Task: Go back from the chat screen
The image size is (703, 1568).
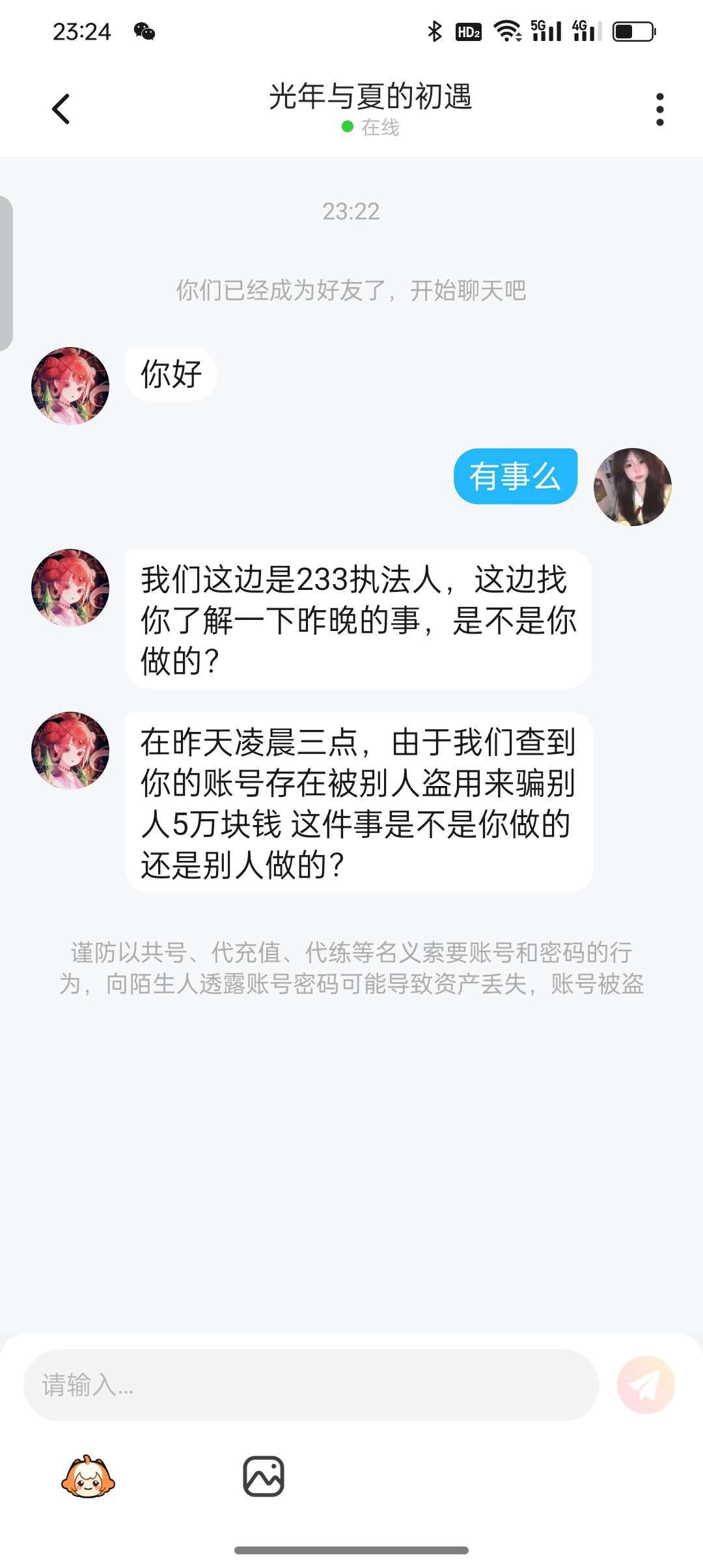Action: point(61,109)
